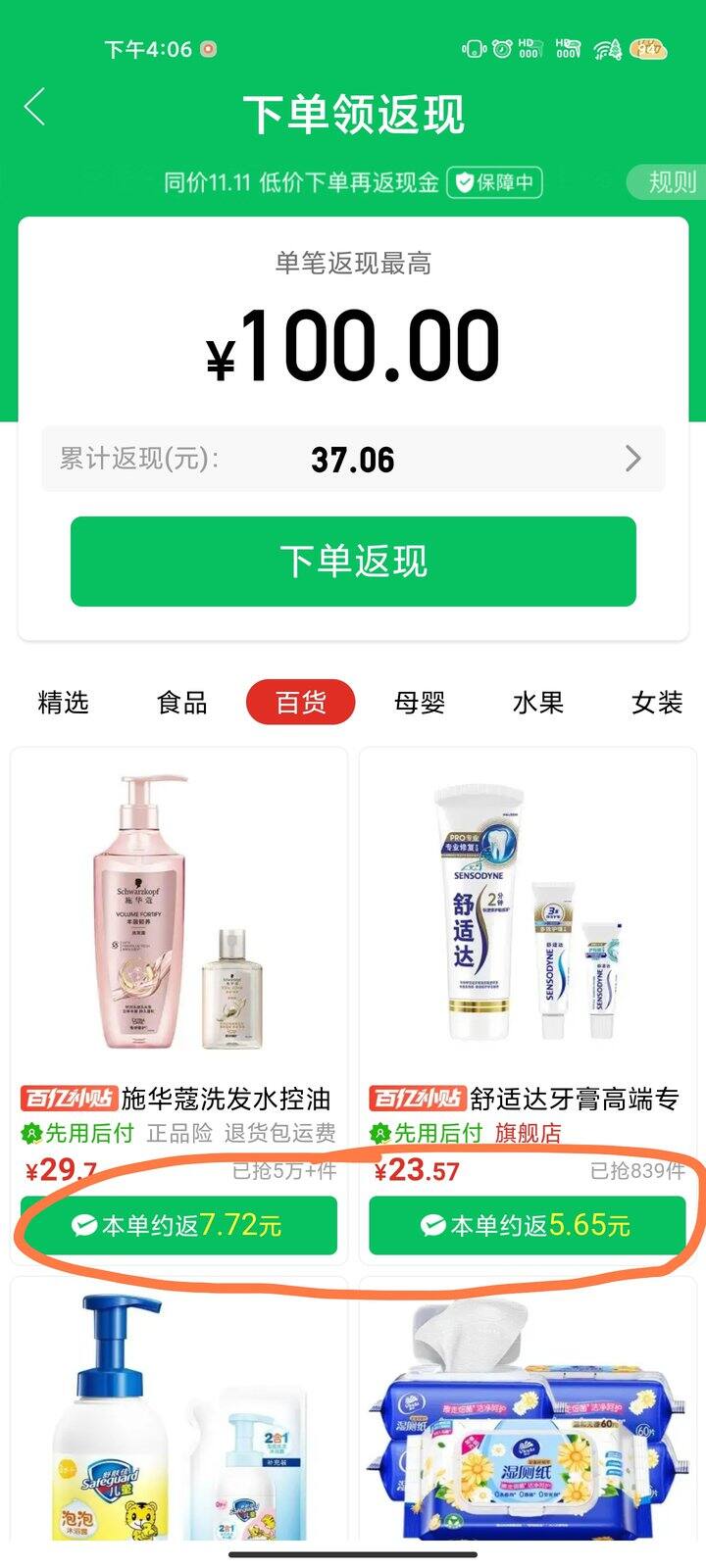Tap the 本单约返7.72元 button

[178, 1225]
